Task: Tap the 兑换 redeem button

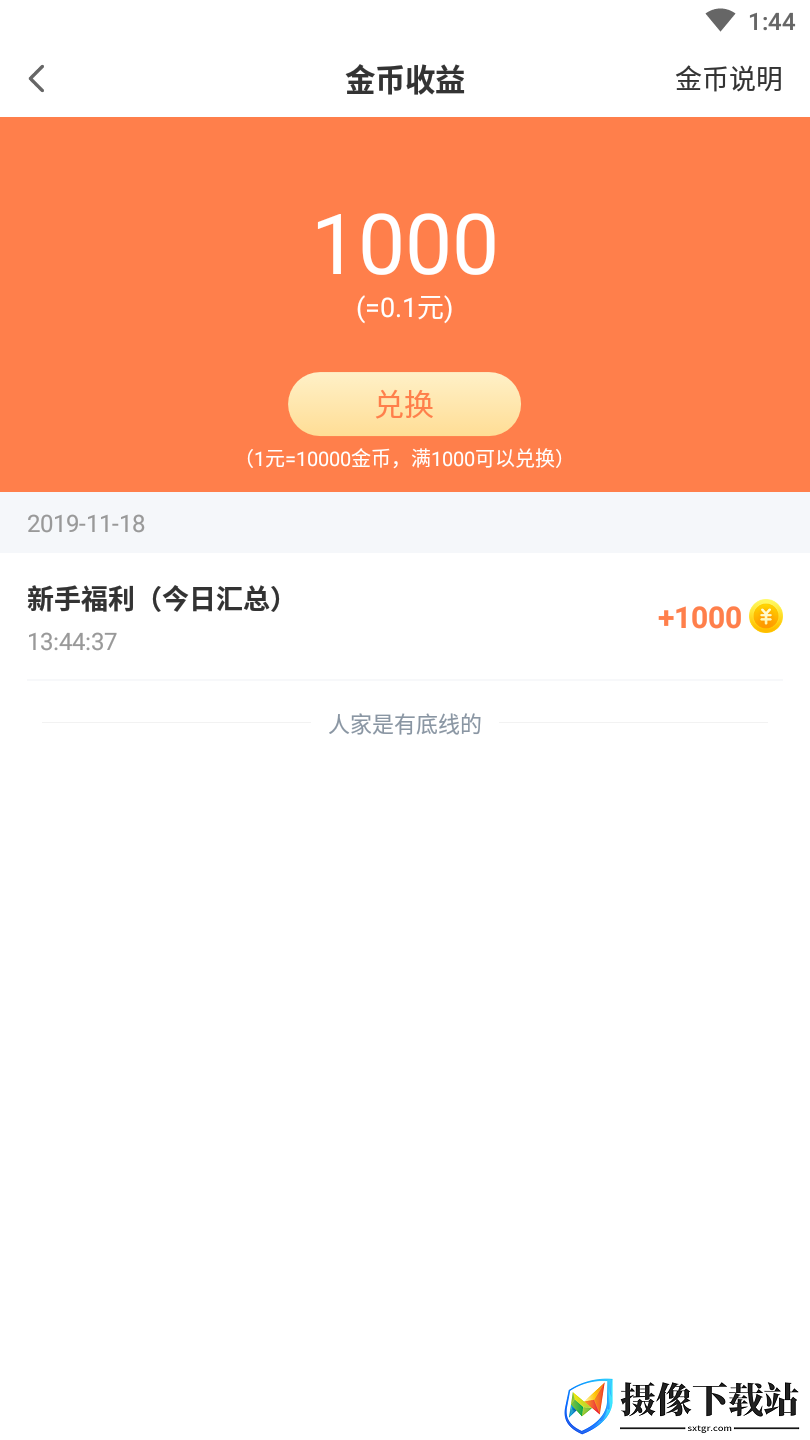Action: [x=404, y=404]
